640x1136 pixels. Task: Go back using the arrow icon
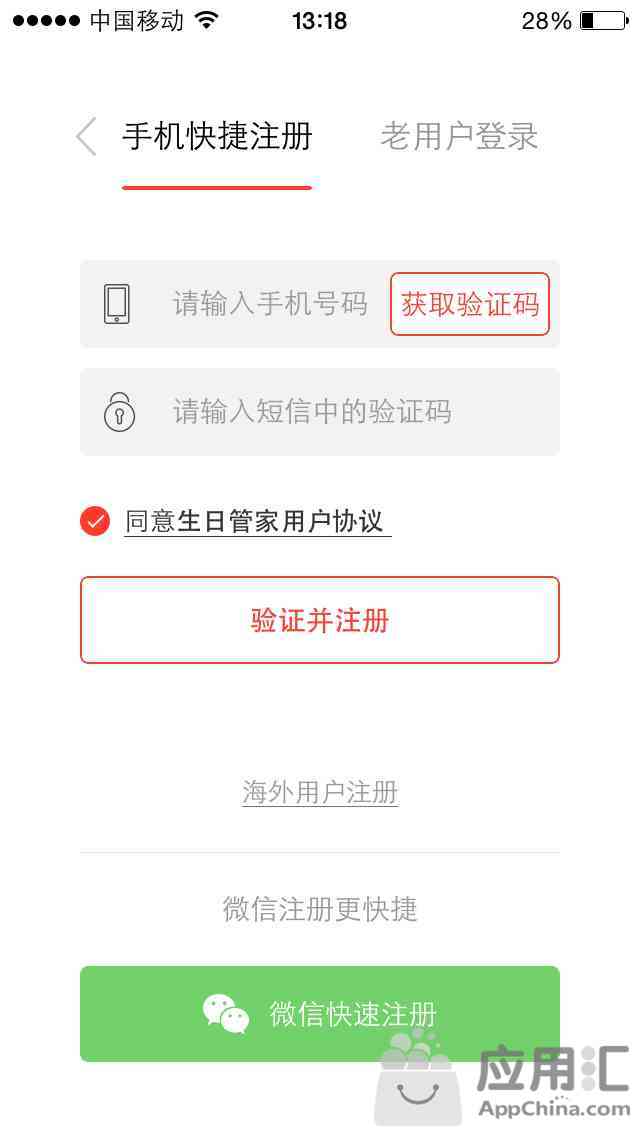[x=86, y=136]
